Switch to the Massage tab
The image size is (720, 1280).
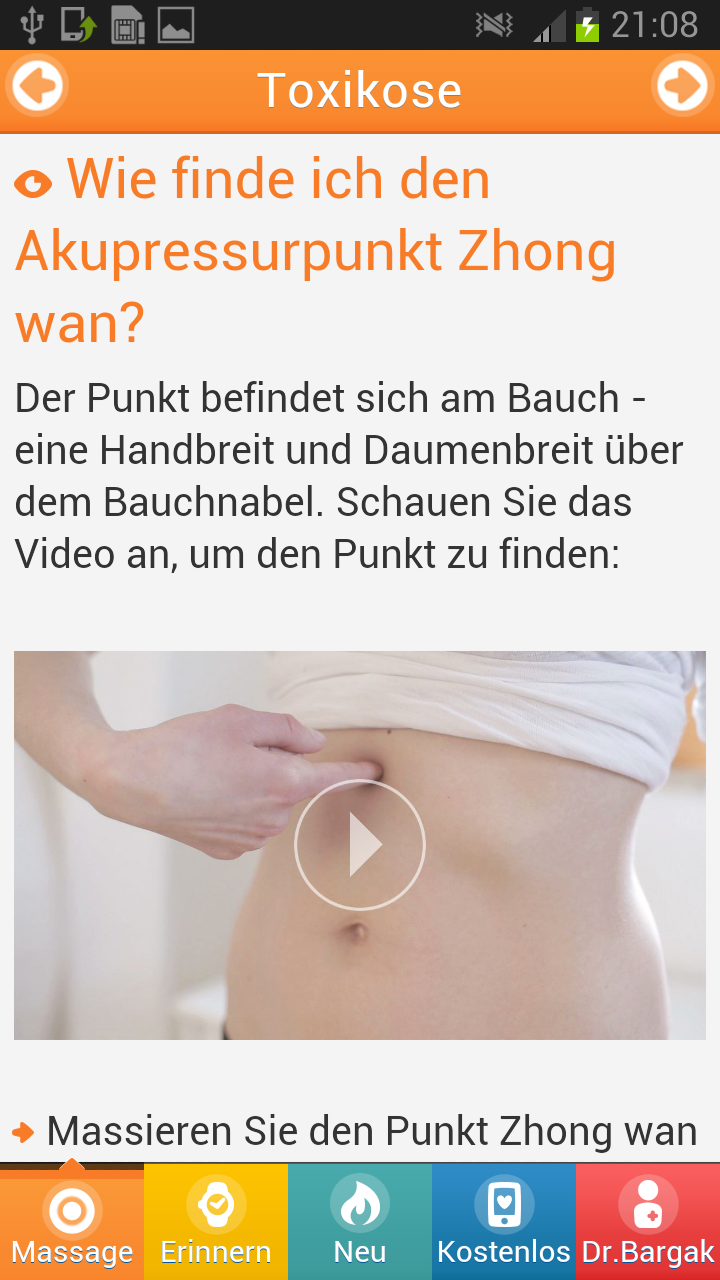click(x=72, y=1222)
